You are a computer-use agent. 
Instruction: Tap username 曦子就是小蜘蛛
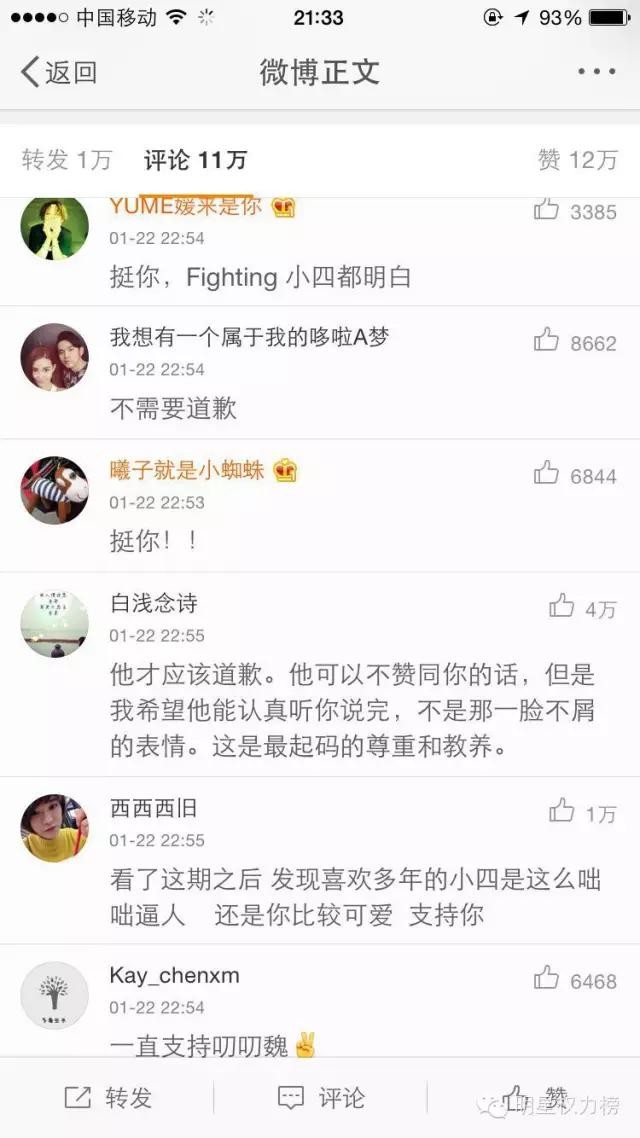[187, 470]
